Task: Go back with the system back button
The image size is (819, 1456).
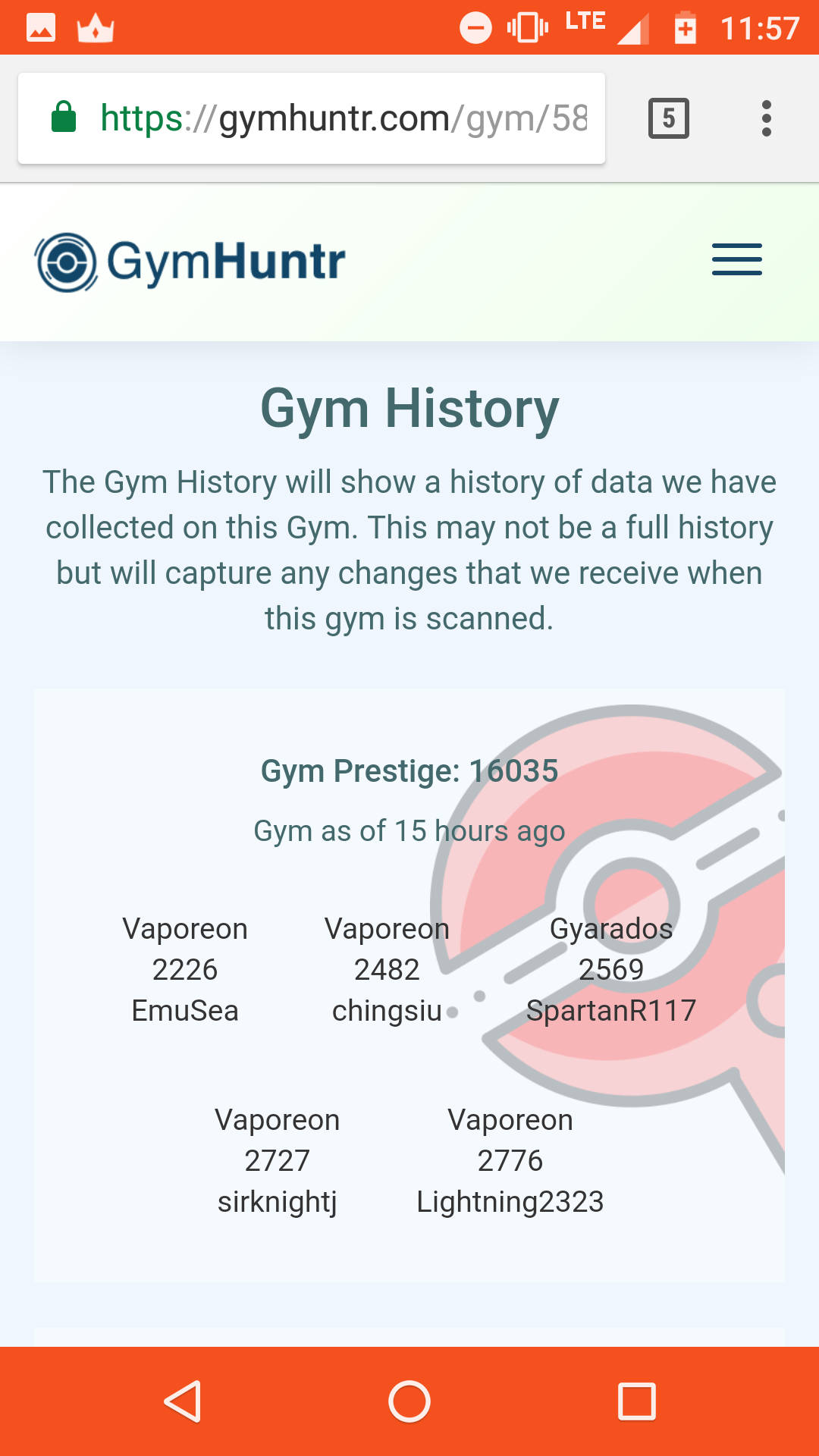Action: (x=183, y=1401)
